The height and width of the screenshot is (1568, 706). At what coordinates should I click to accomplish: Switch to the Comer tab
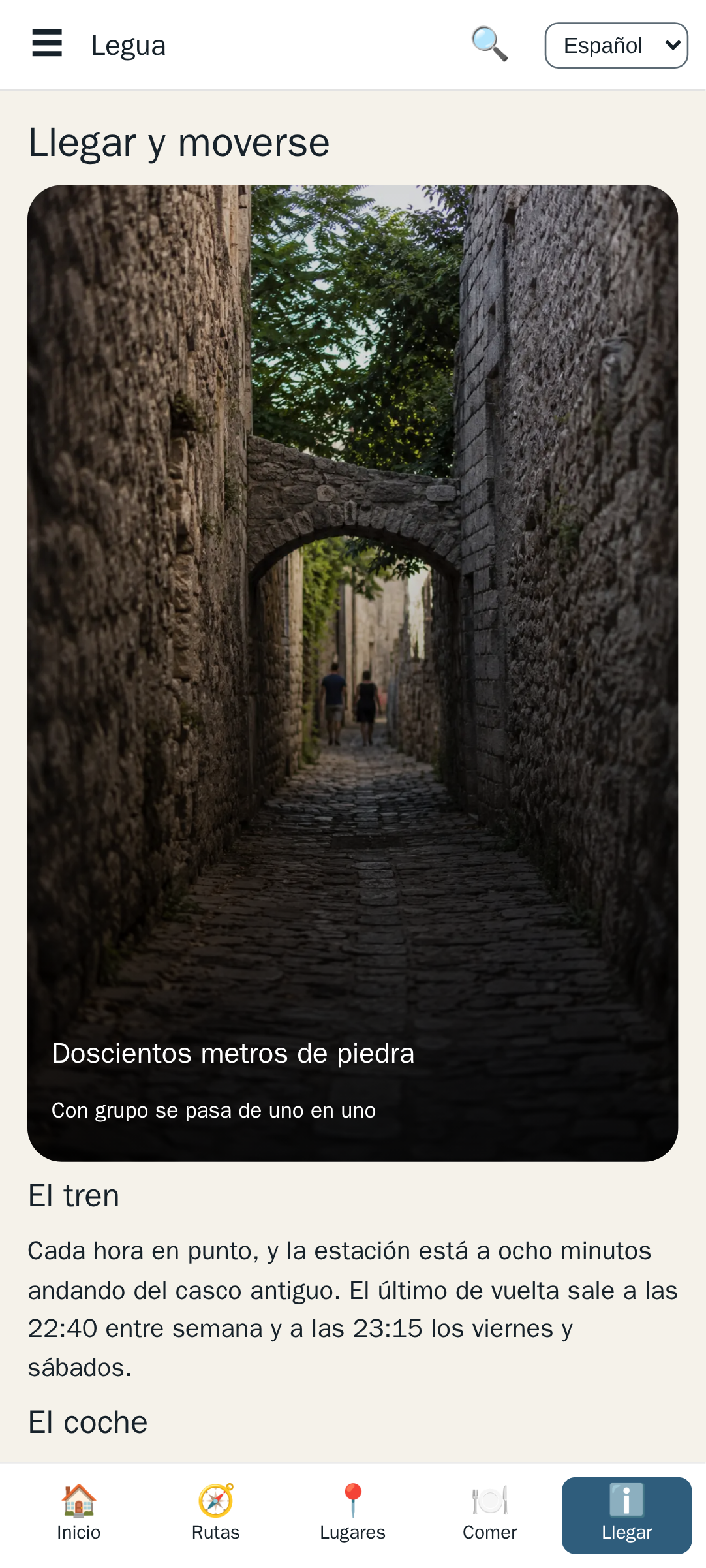point(490,1515)
